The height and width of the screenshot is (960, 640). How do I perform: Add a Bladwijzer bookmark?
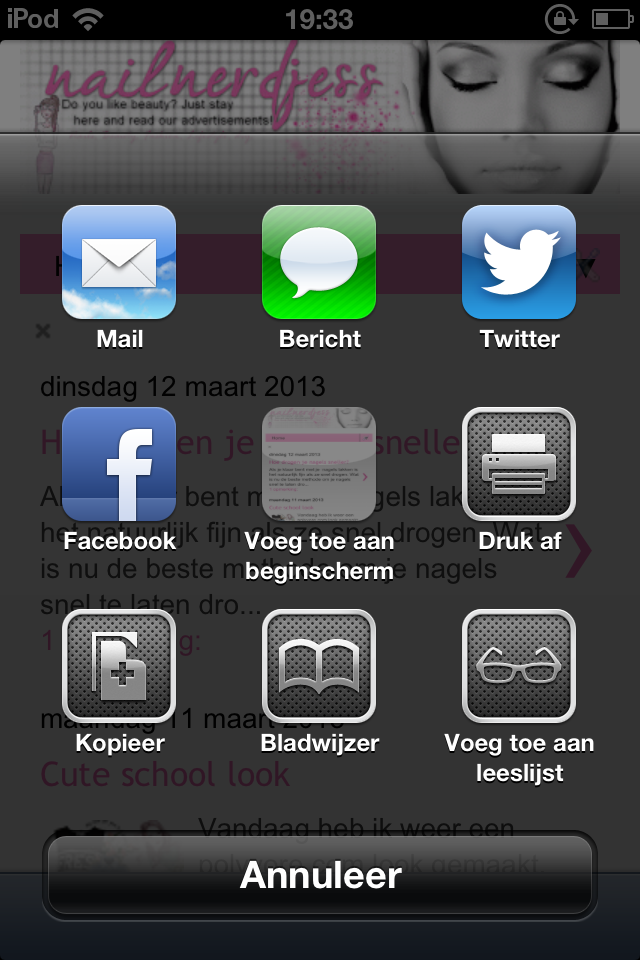click(319, 666)
